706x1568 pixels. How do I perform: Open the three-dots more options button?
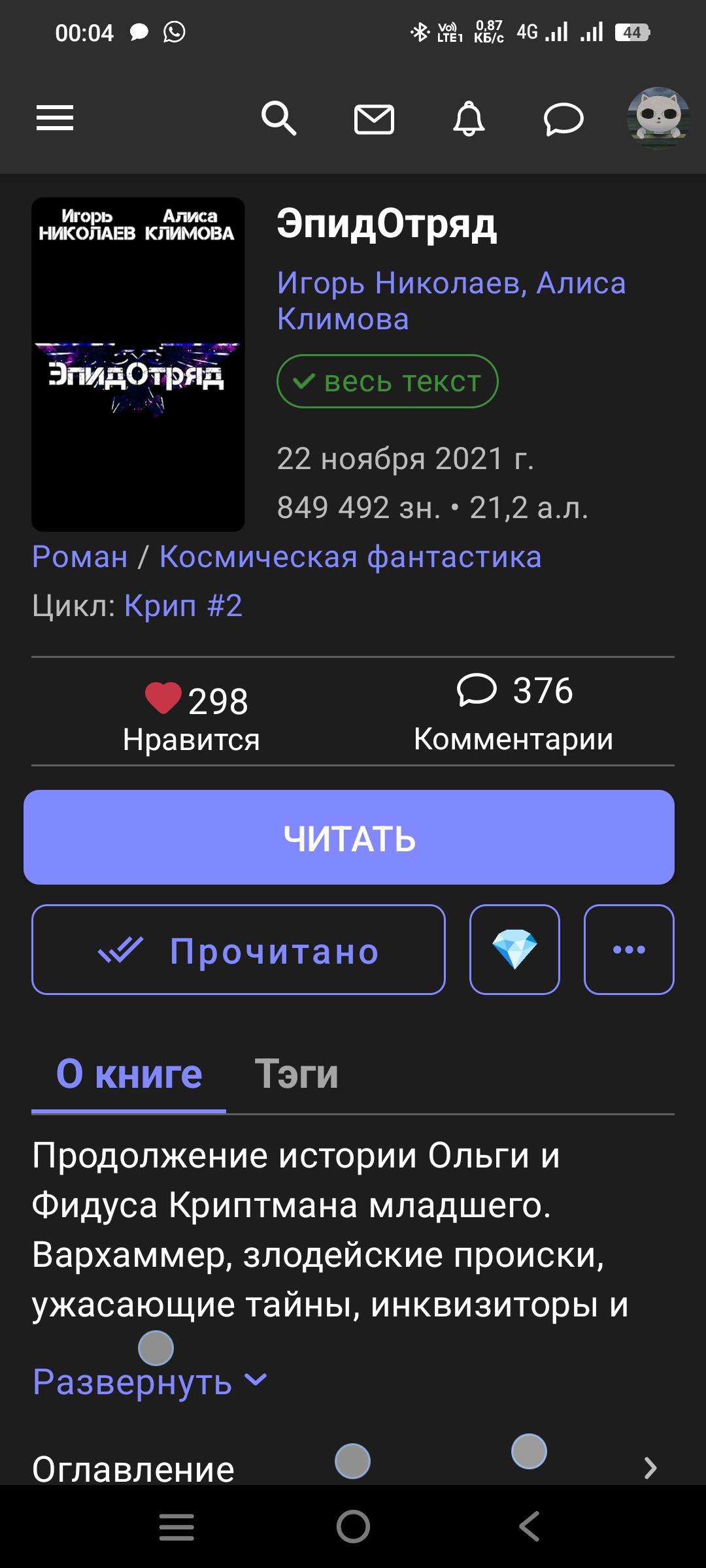(629, 950)
